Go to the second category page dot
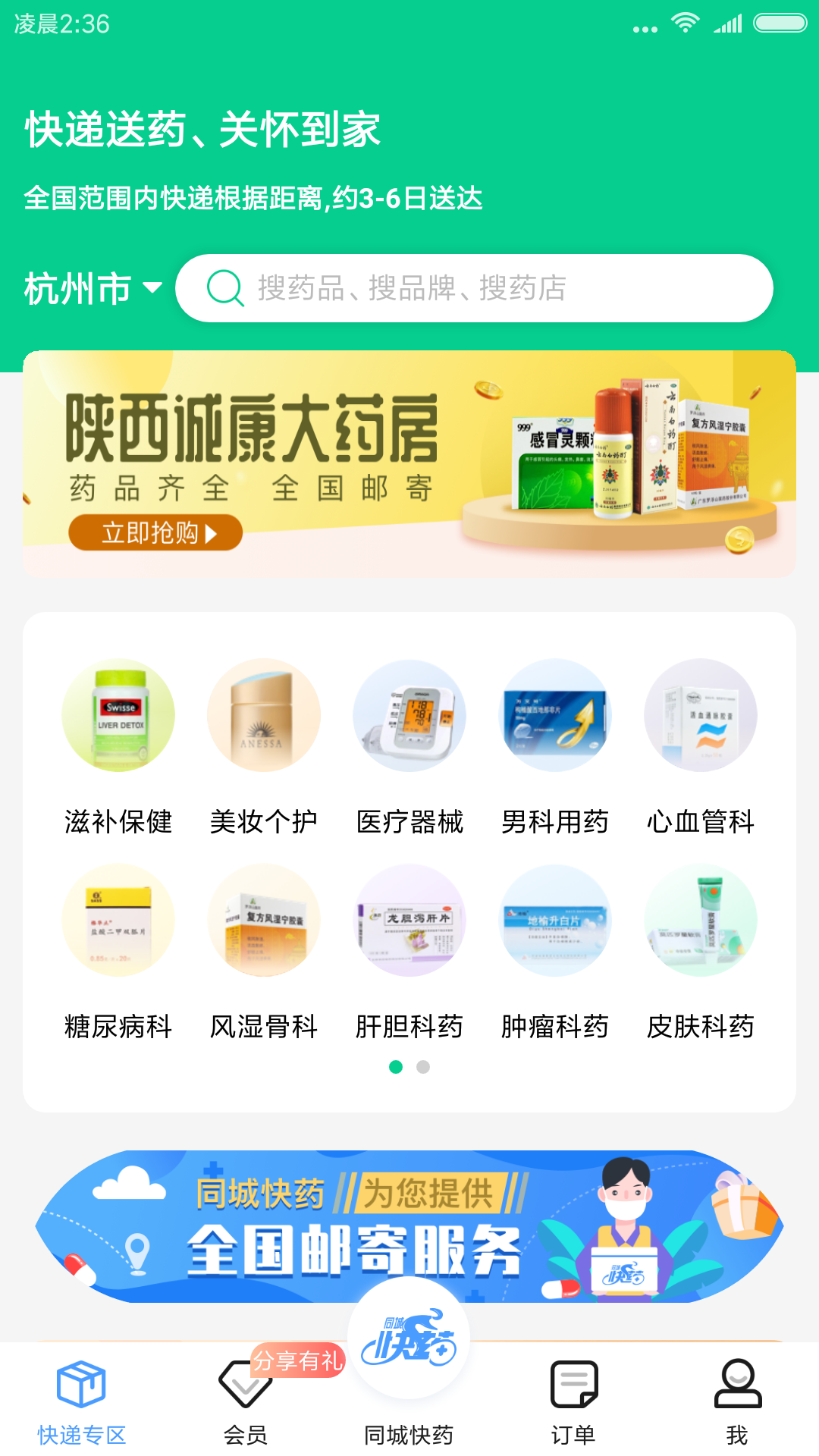The image size is (819, 1456). (x=423, y=1067)
